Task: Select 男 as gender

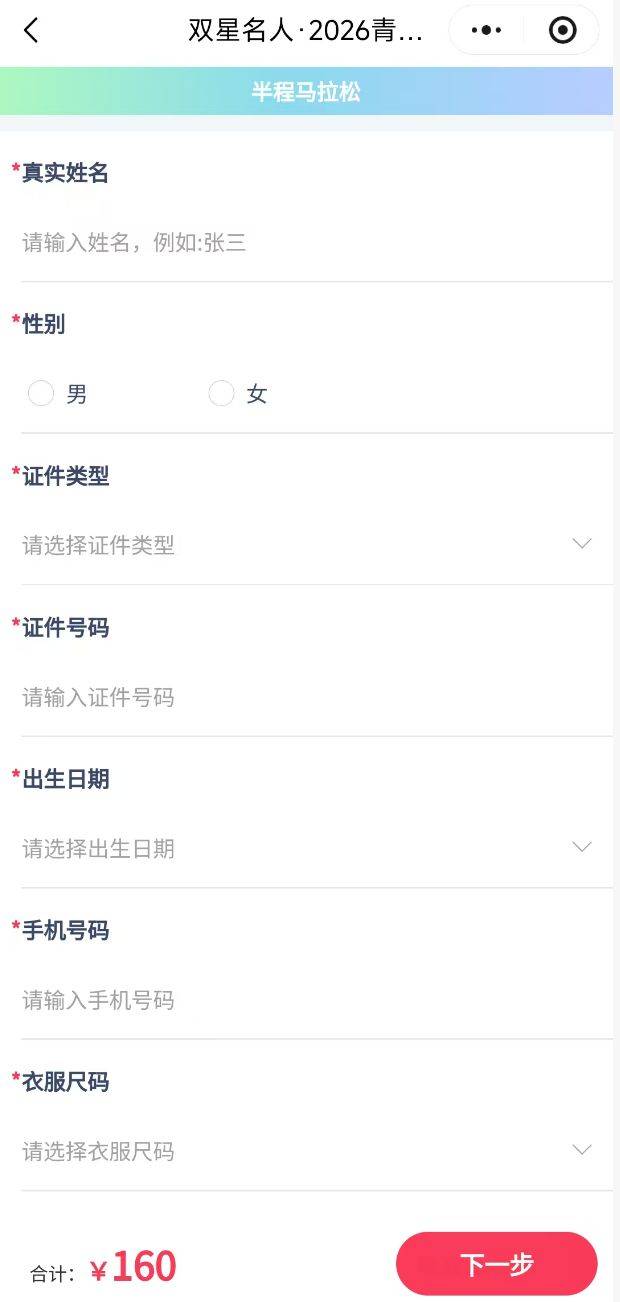Action: tap(41, 394)
